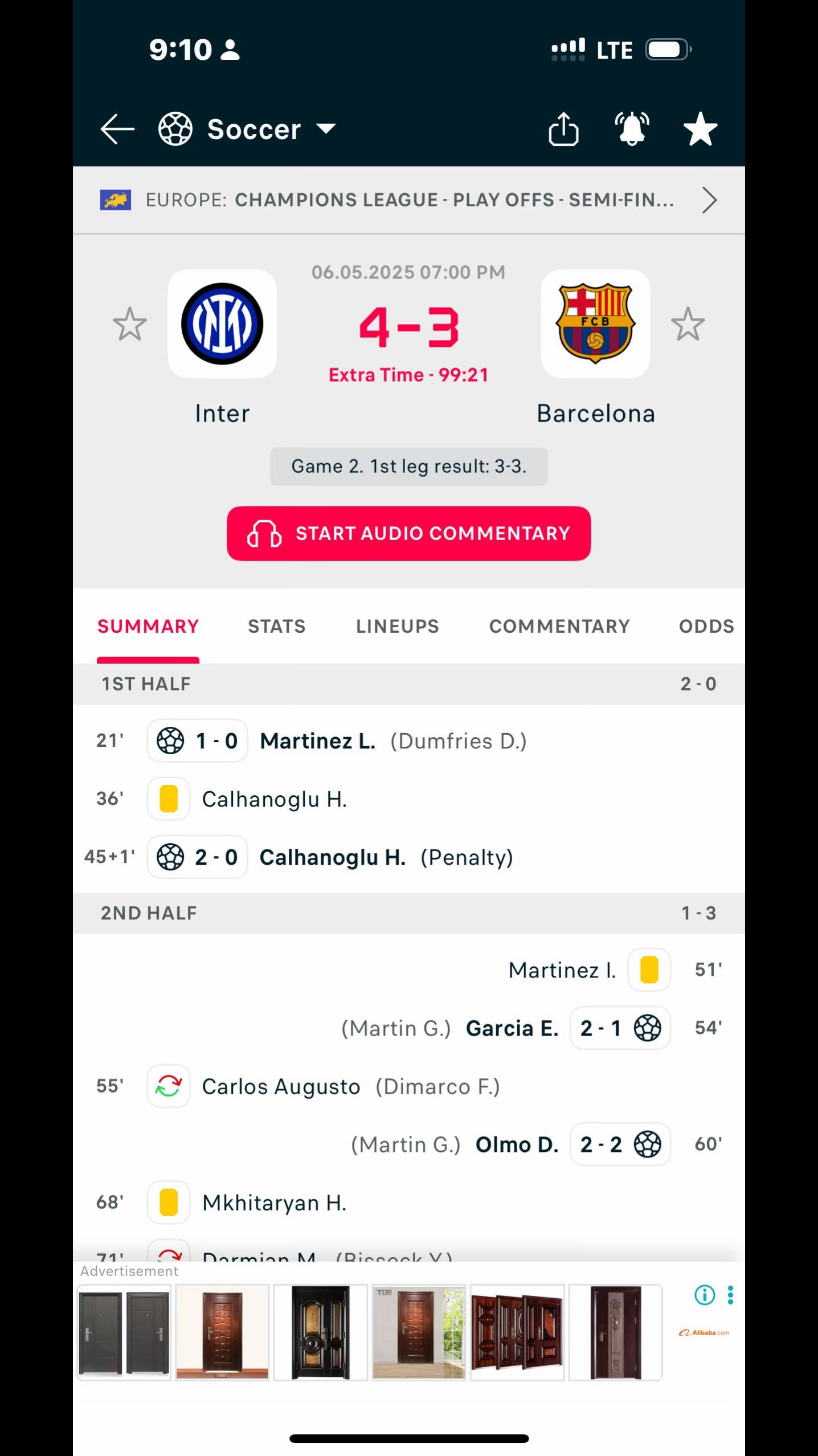
Task: Switch to the Odds tab
Action: (x=706, y=627)
